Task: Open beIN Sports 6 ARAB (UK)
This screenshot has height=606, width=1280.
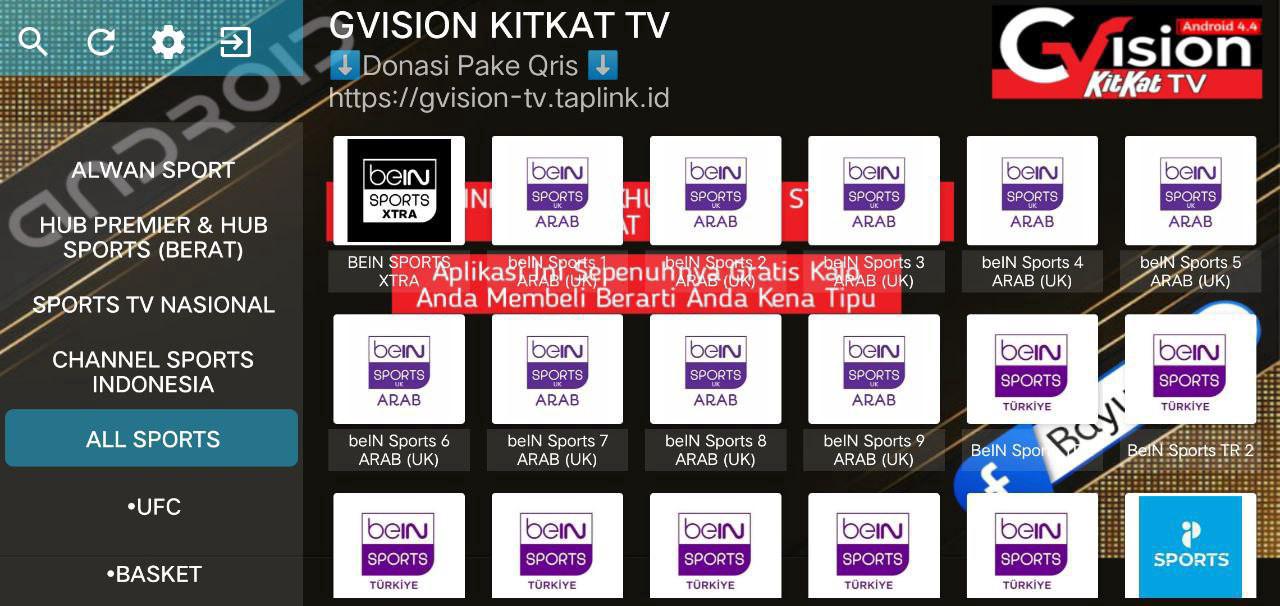Action: (x=398, y=369)
